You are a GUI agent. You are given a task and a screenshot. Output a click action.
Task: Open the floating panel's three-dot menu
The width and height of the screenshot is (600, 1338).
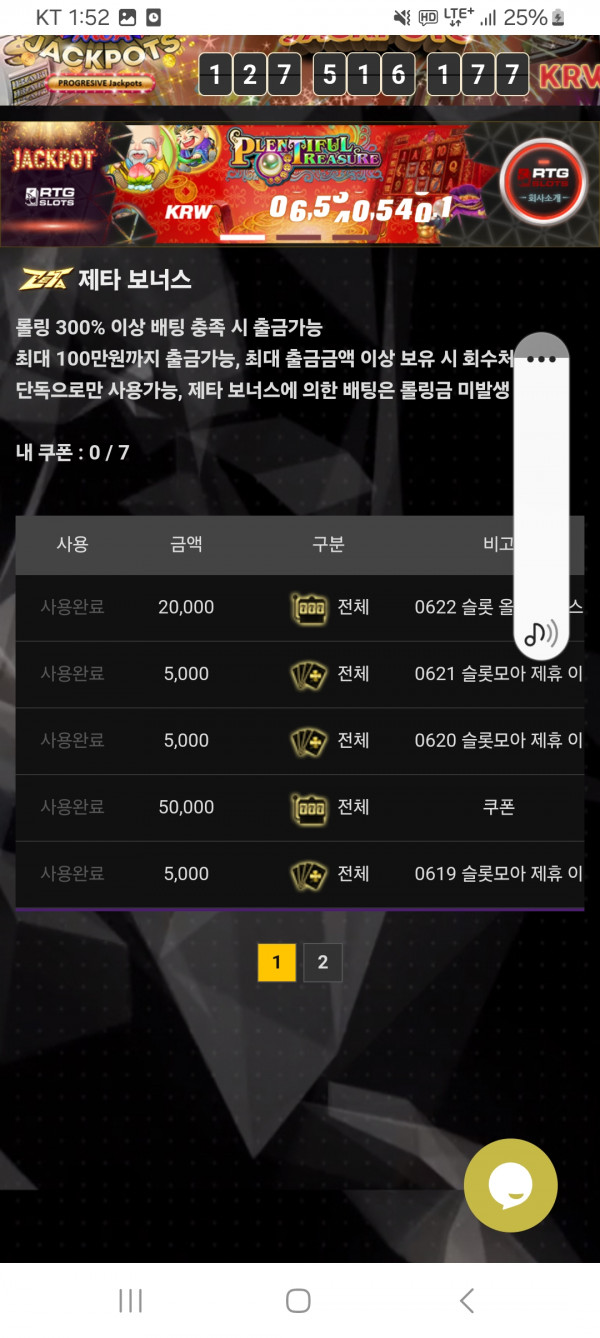[541, 358]
